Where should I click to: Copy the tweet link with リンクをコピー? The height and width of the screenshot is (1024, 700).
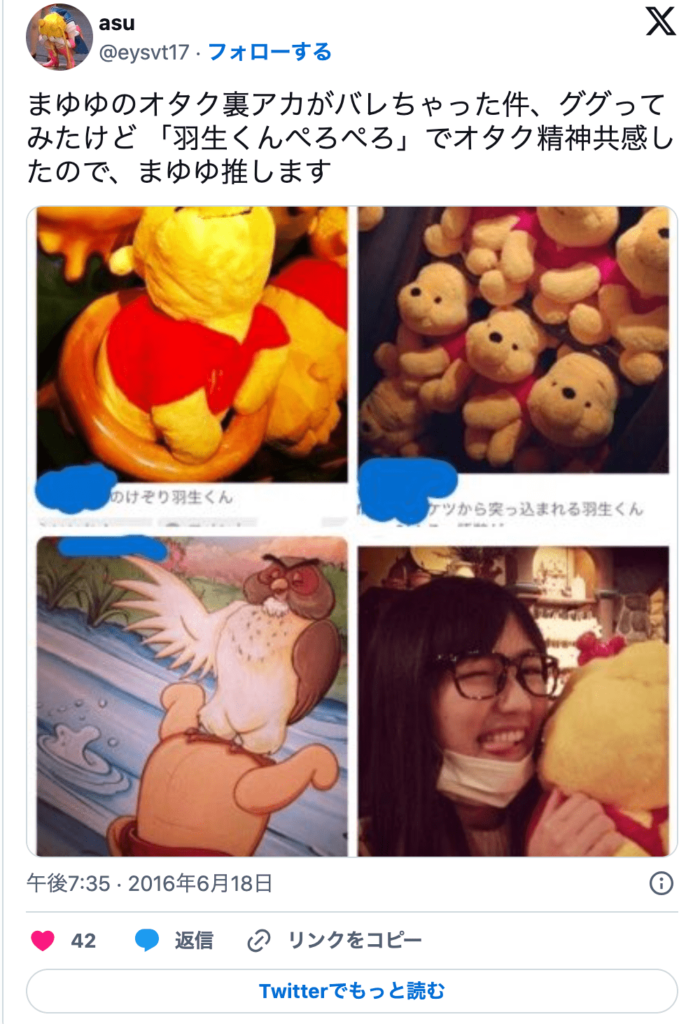click(335, 940)
